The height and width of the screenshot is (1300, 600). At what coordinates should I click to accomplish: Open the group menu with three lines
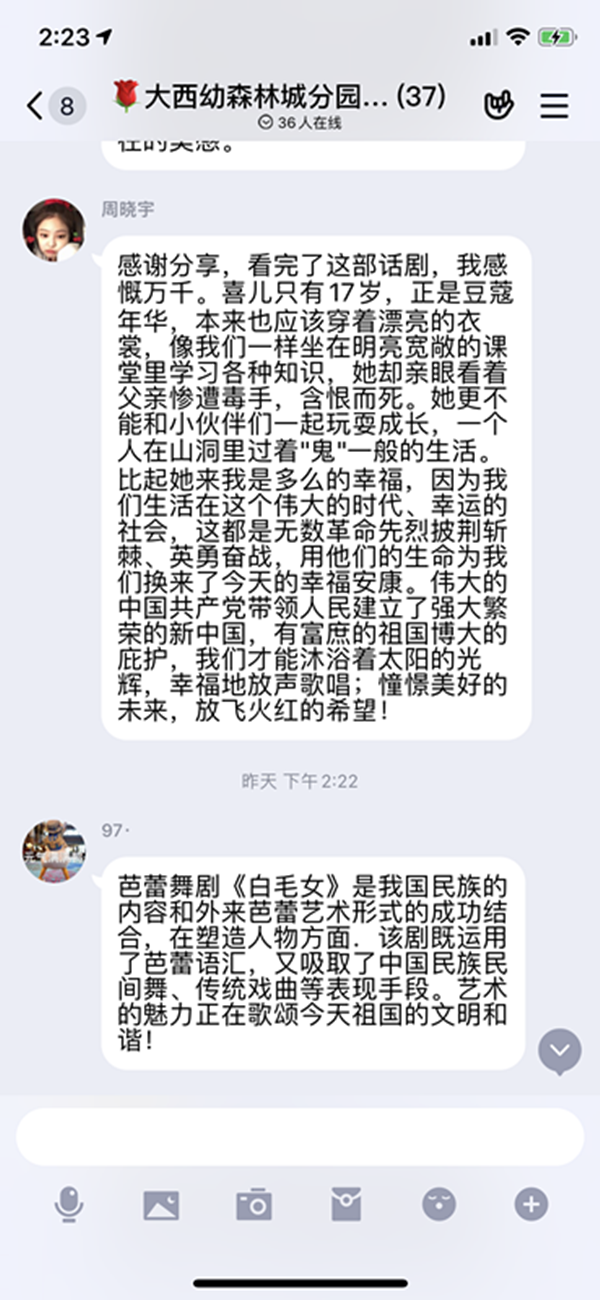tap(554, 105)
